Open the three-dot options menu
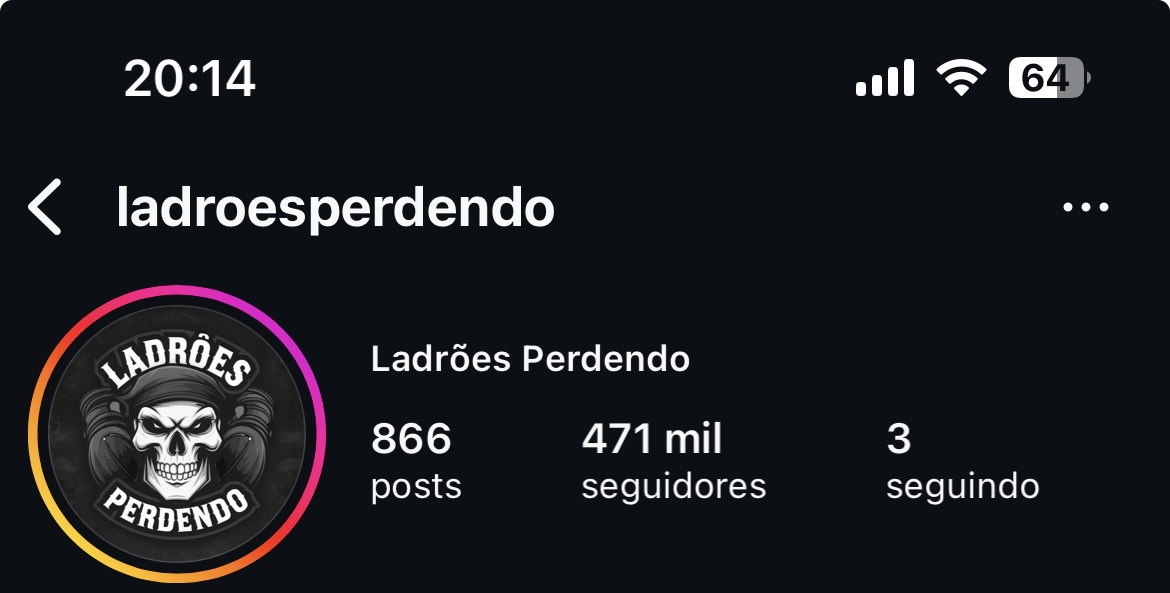This screenshot has height=593, width=1170. point(1085,208)
